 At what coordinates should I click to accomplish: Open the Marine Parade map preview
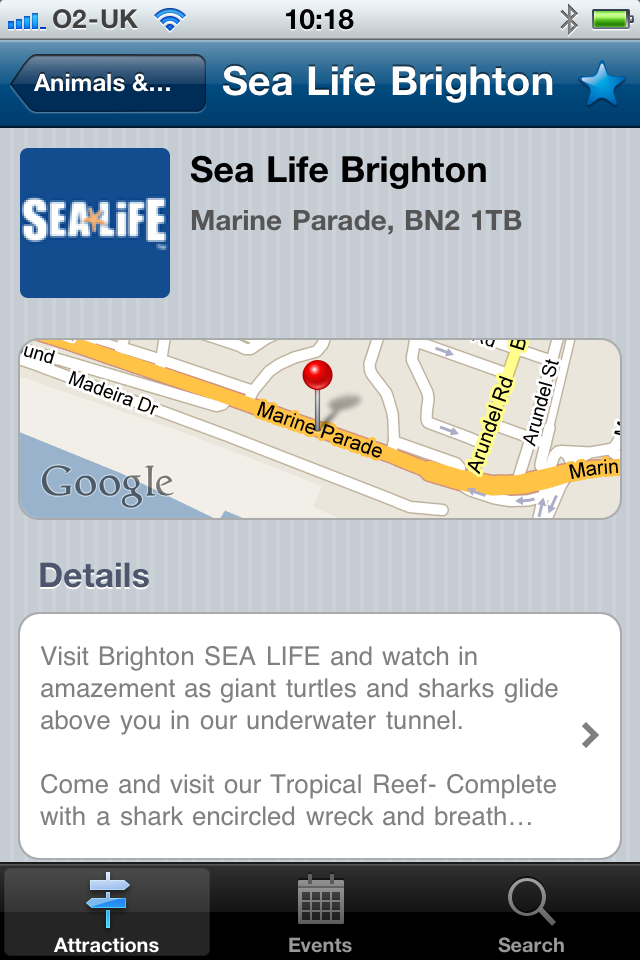(320, 429)
